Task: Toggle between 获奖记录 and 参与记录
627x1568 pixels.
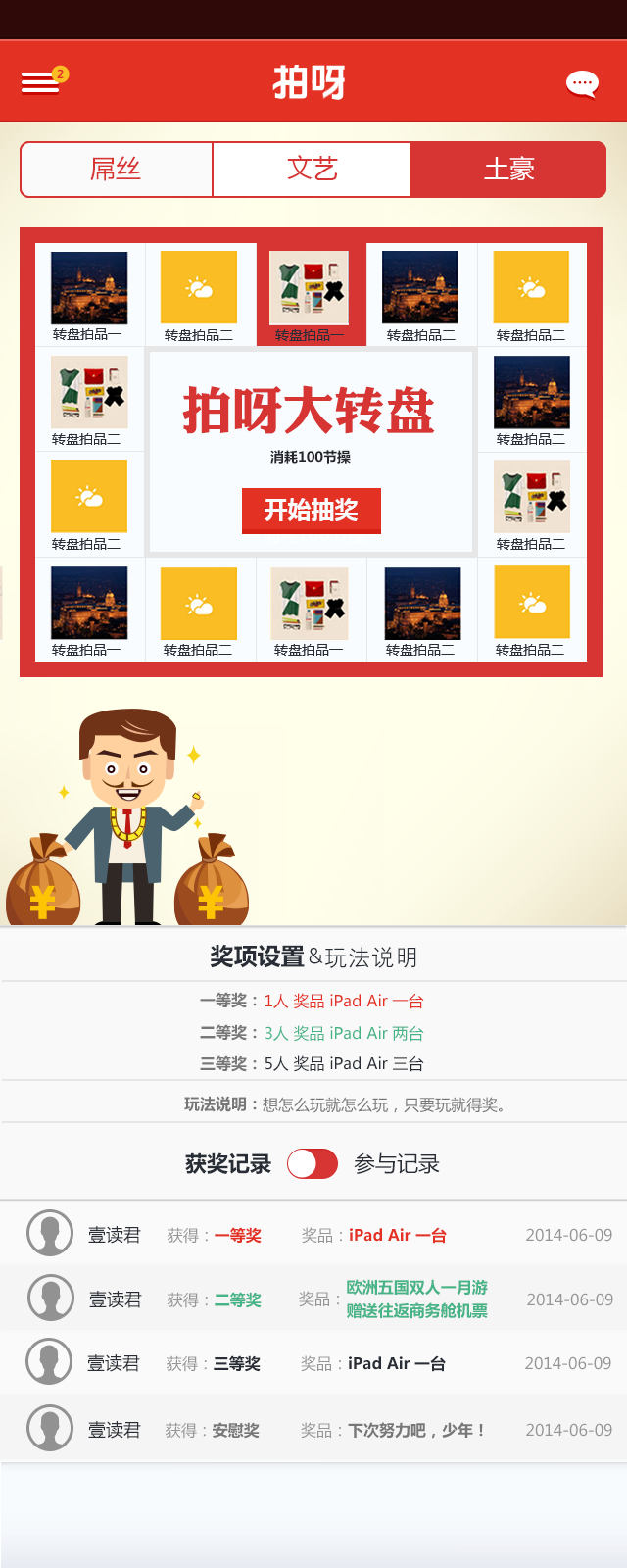Action: (312, 1163)
